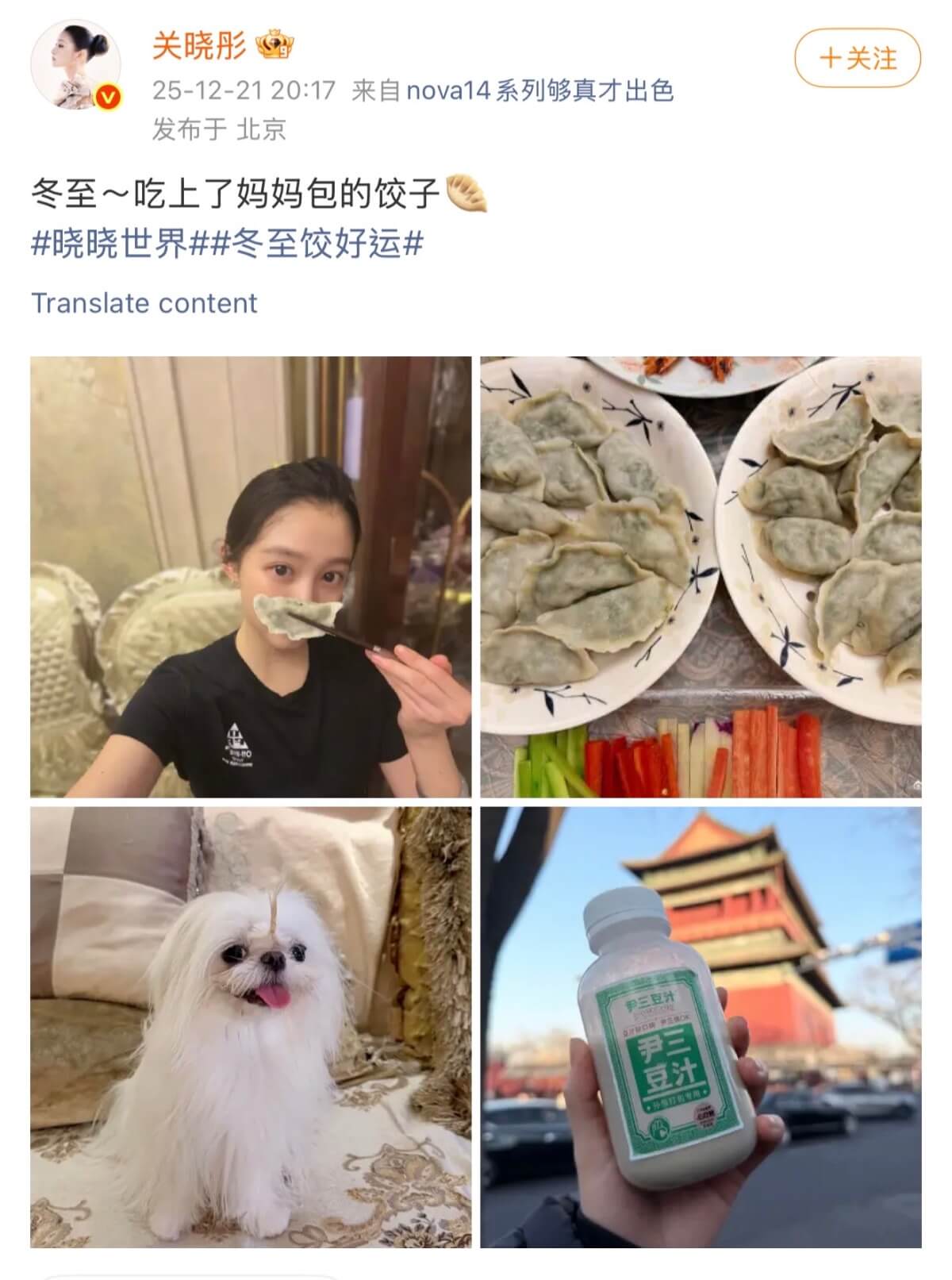The height and width of the screenshot is (1280, 952).
Task: View the plates of dumplings photo
Action: click(701, 577)
